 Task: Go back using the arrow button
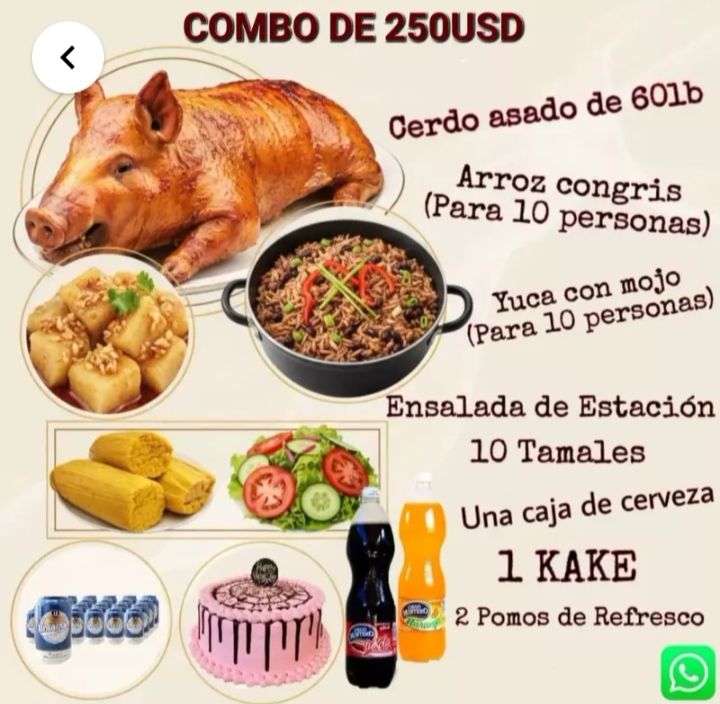pyautogui.click(x=67, y=58)
